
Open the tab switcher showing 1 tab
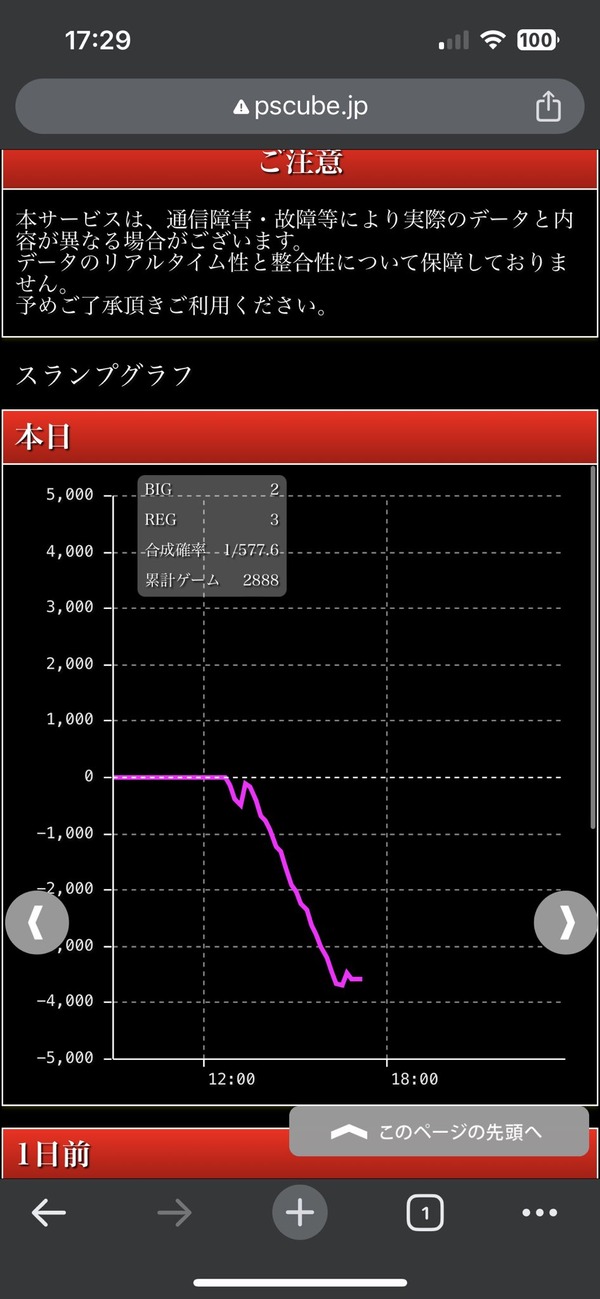coord(425,1213)
